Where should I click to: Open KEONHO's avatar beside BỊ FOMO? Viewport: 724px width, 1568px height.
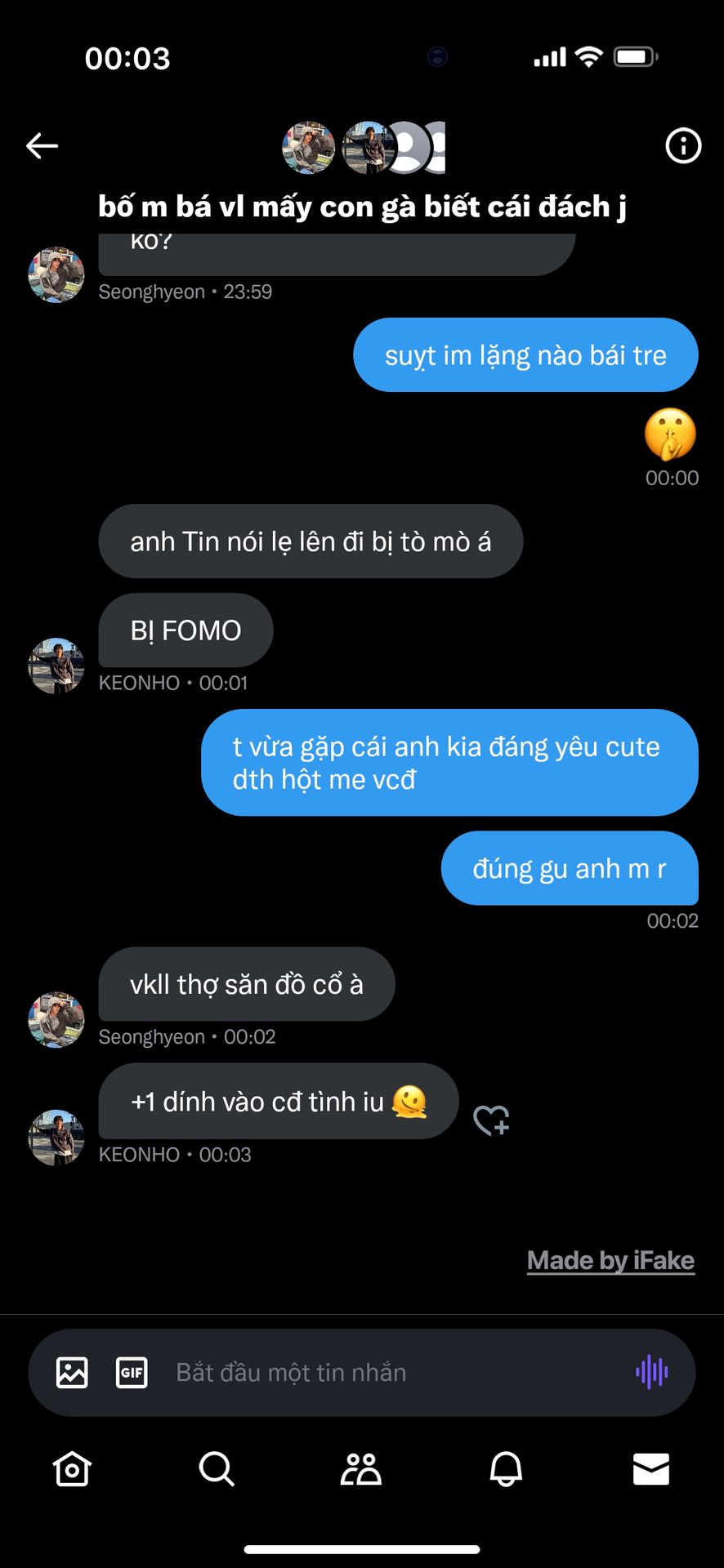(x=56, y=666)
